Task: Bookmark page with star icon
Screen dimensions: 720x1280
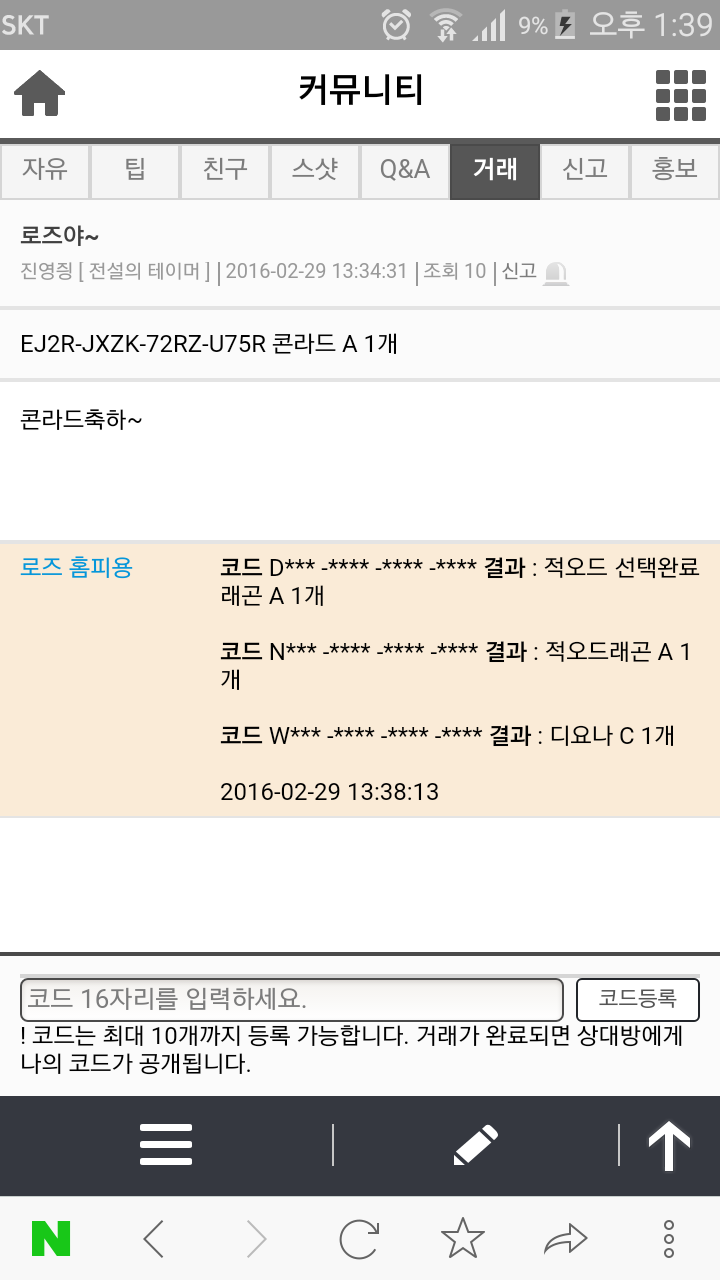Action: pos(462,1239)
